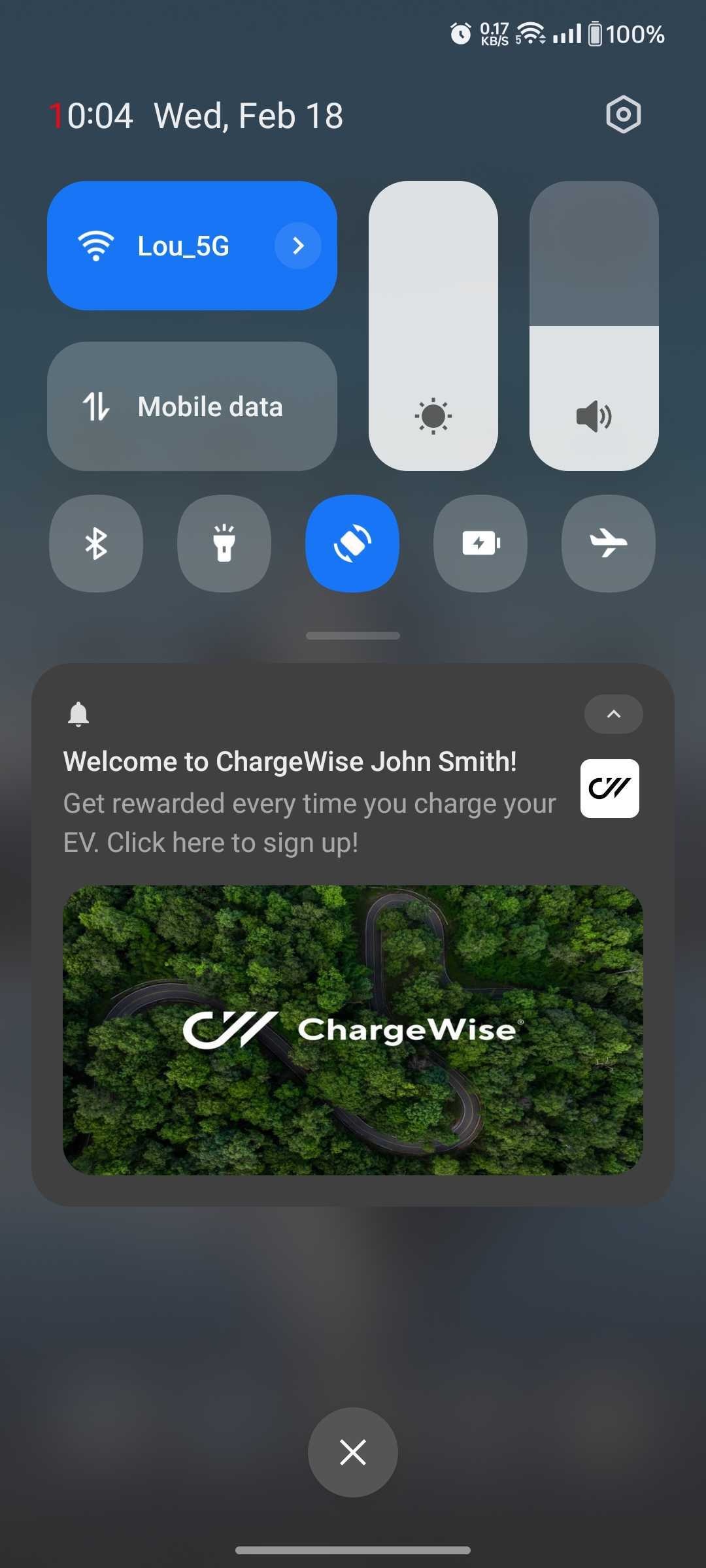
Task: Disable auto-rotate
Action: [x=352, y=544]
